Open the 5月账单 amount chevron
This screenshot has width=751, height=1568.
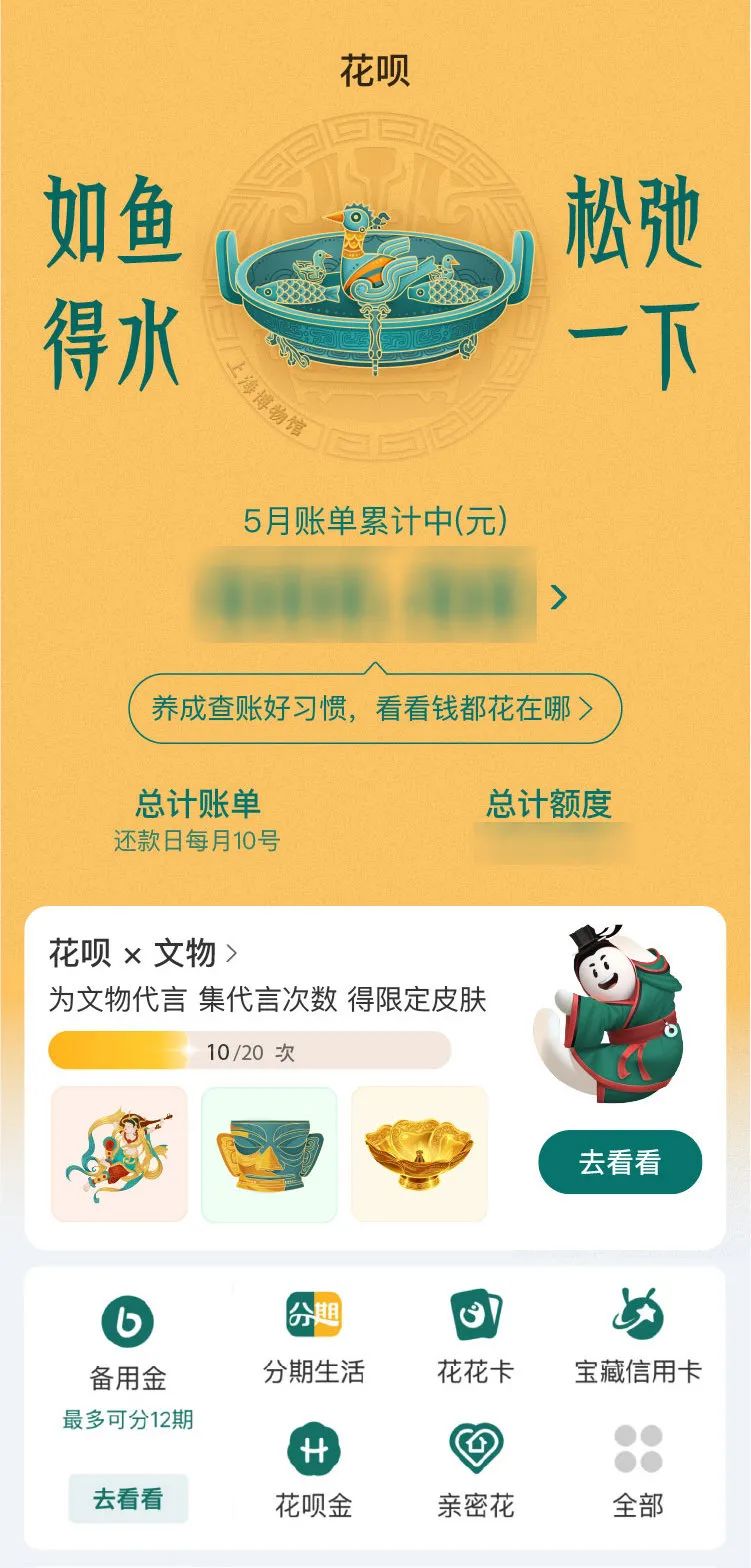(559, 598)
